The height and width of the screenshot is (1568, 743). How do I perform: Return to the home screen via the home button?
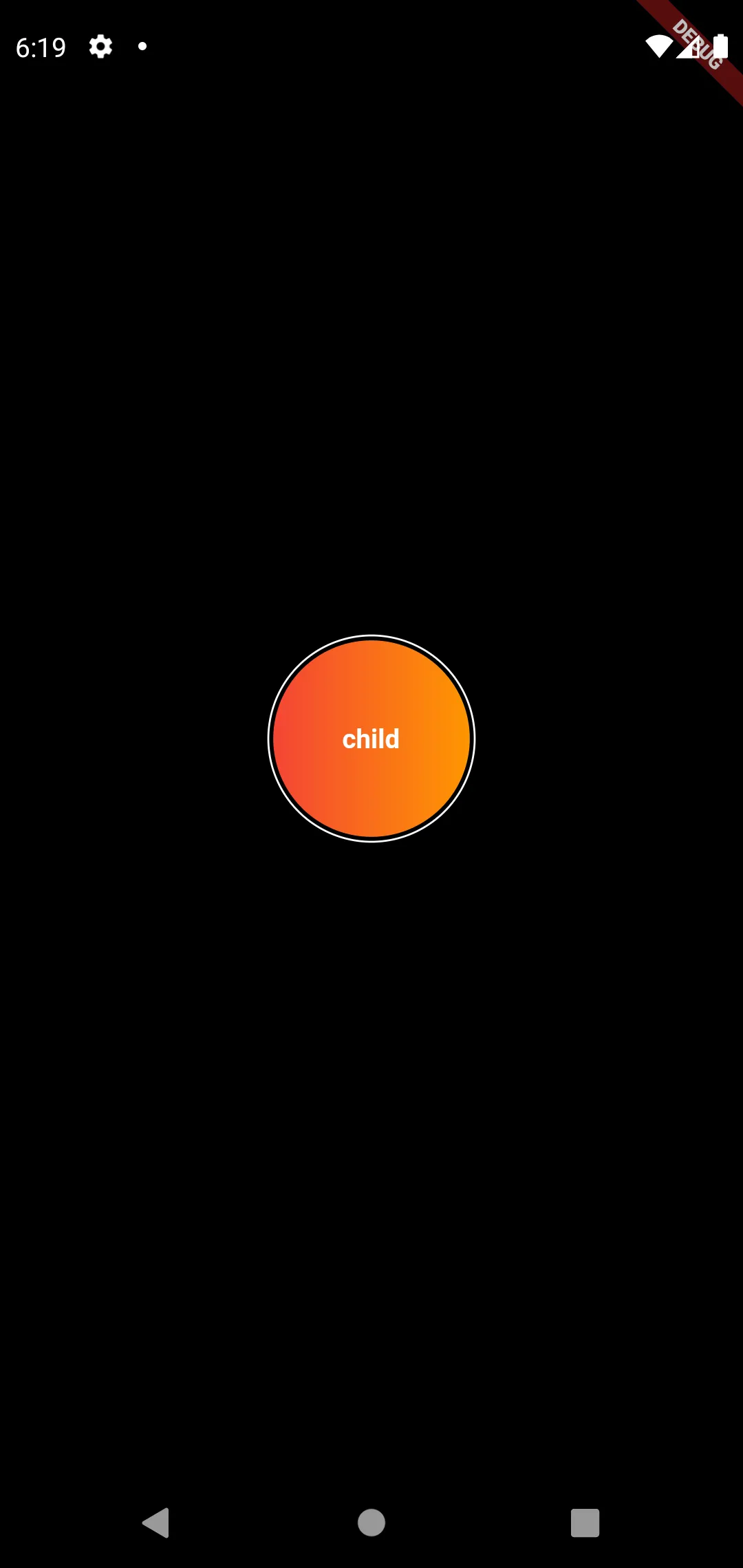point(371,1523)
